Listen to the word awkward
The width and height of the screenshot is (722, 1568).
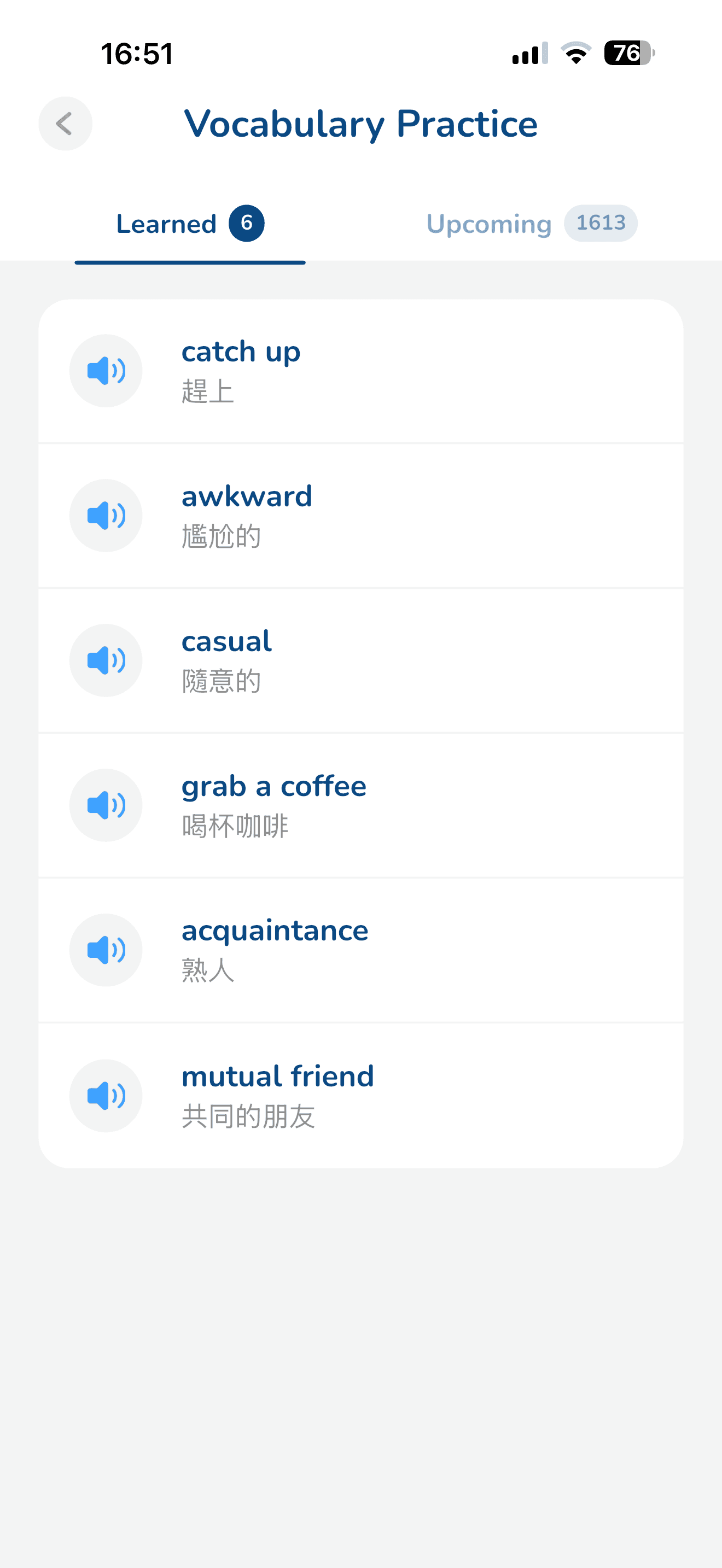[x=106, y=516]
